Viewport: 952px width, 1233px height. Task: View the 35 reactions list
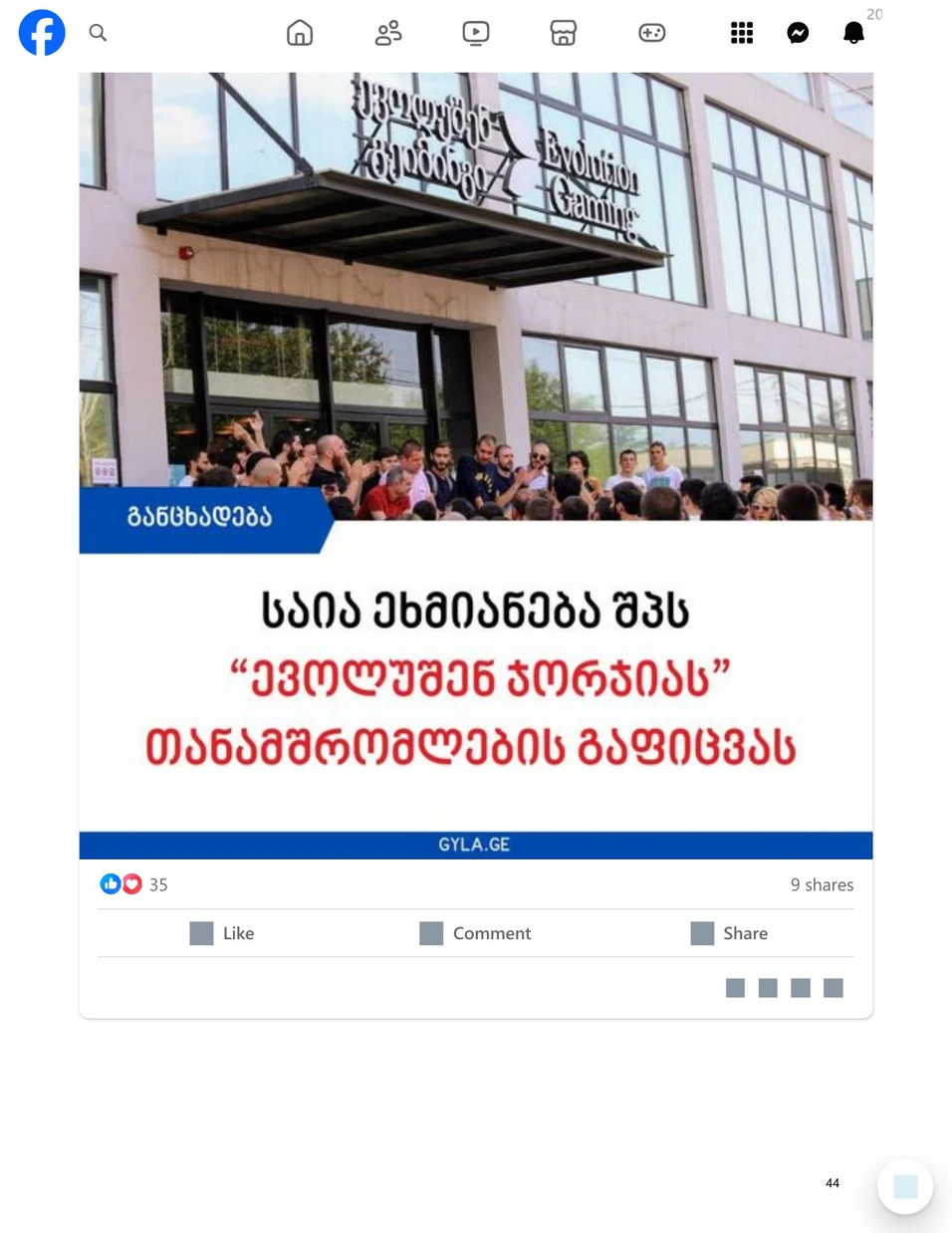(x=134, y=884)
